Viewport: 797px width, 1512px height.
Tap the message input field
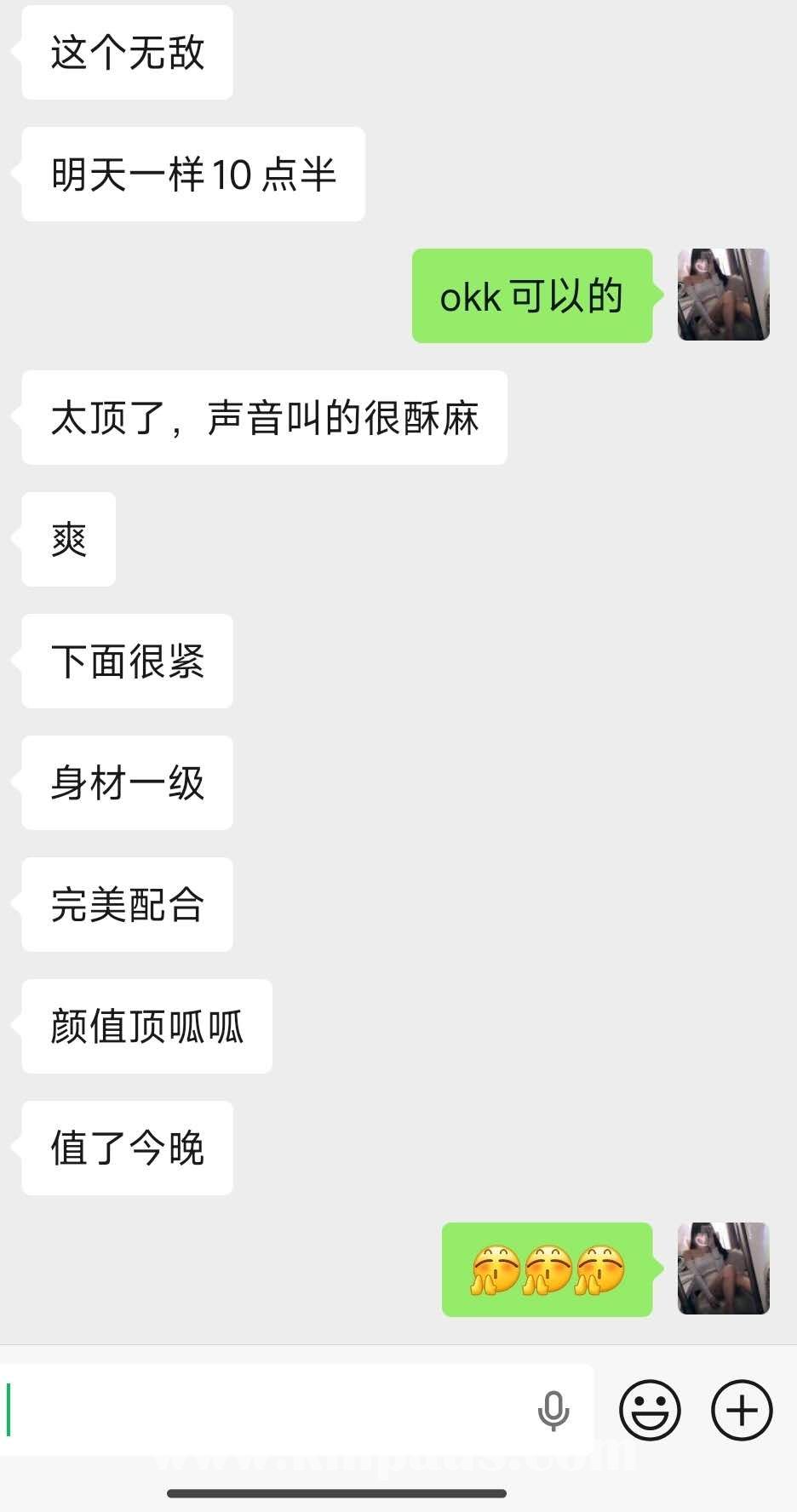coord(264,1410)
